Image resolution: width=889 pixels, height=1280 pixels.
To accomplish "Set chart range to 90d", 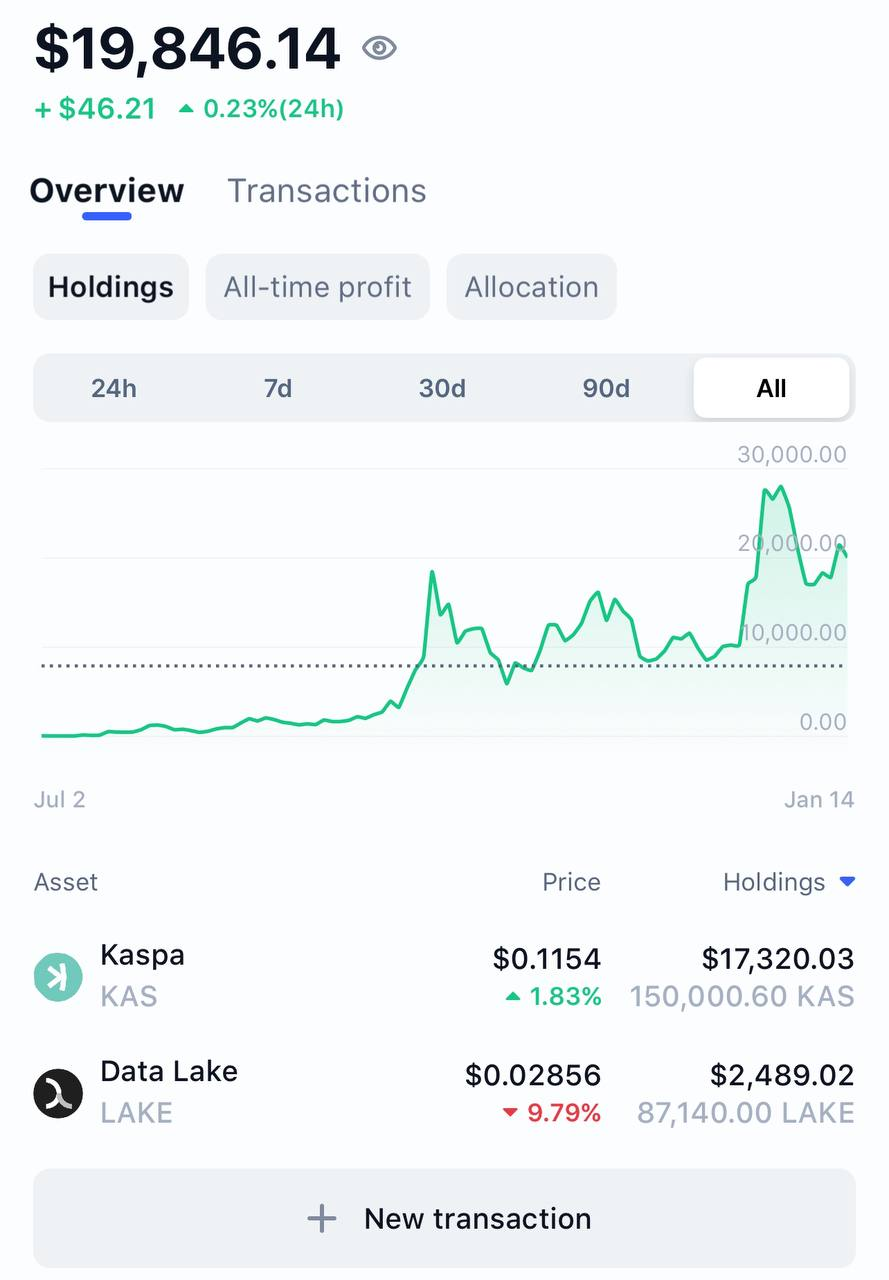I will tap(606, 388).
